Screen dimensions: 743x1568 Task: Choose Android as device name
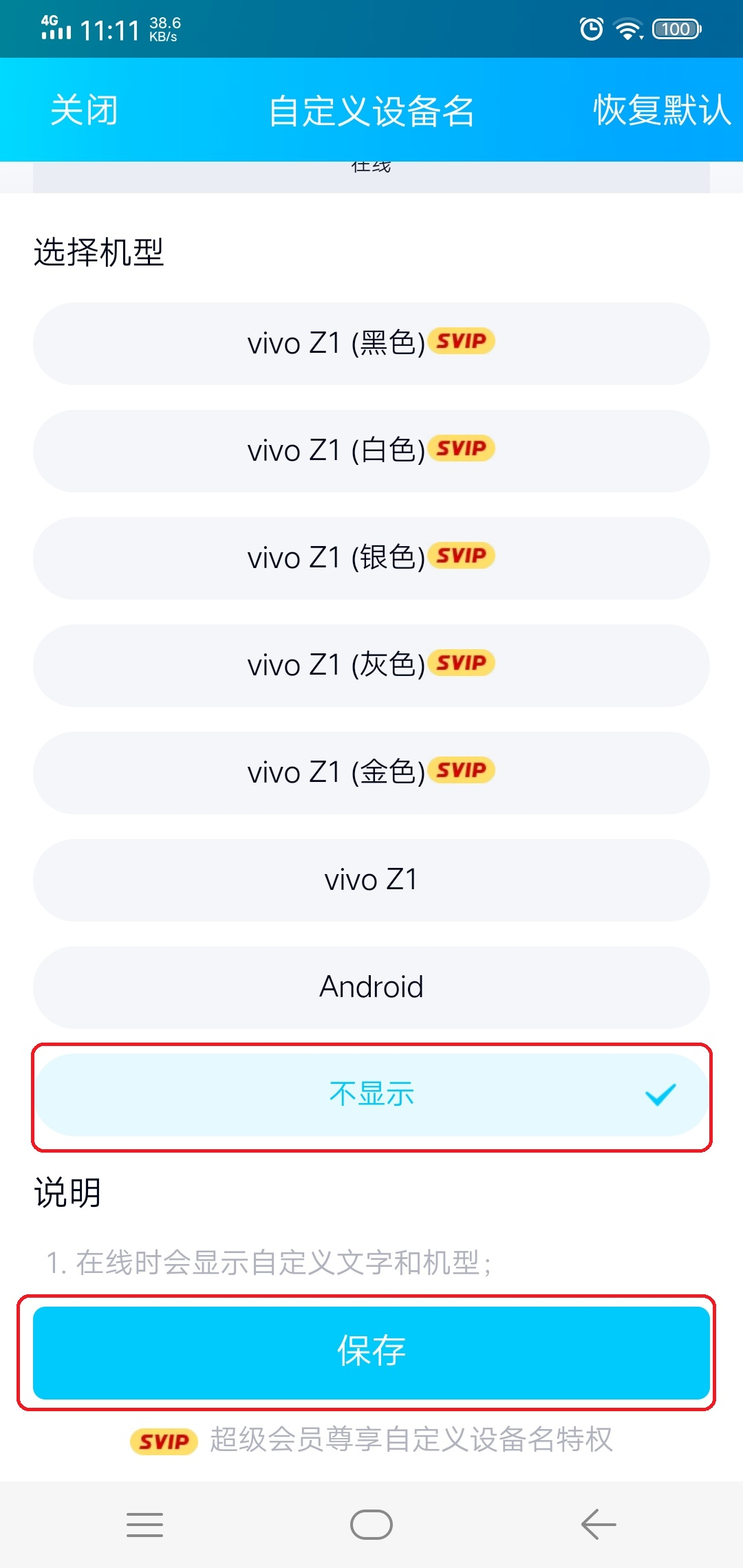(371, 987)
